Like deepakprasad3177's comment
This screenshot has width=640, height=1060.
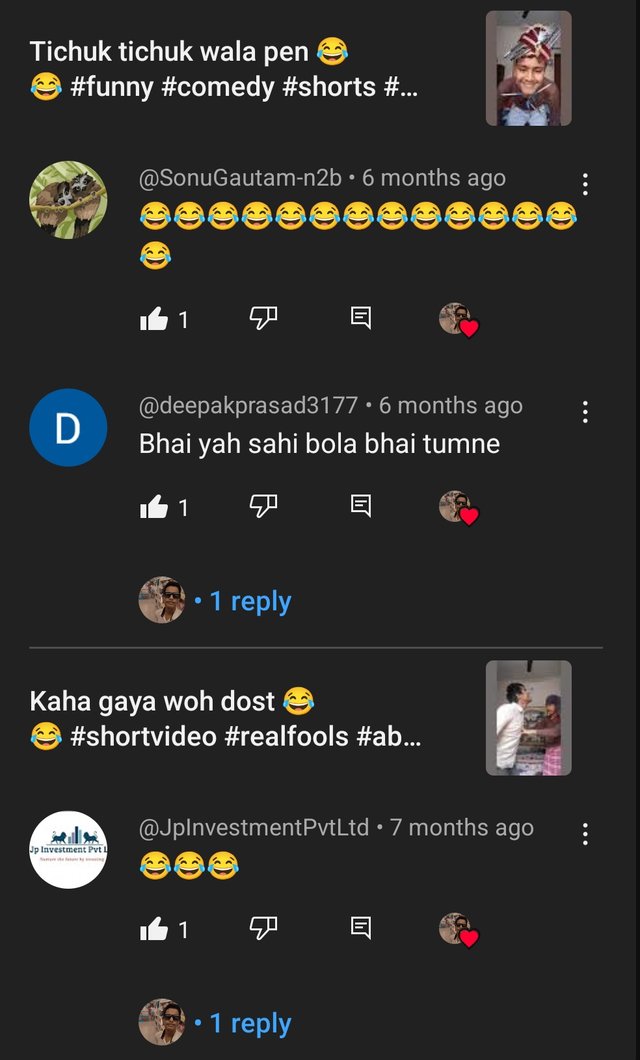154,508
